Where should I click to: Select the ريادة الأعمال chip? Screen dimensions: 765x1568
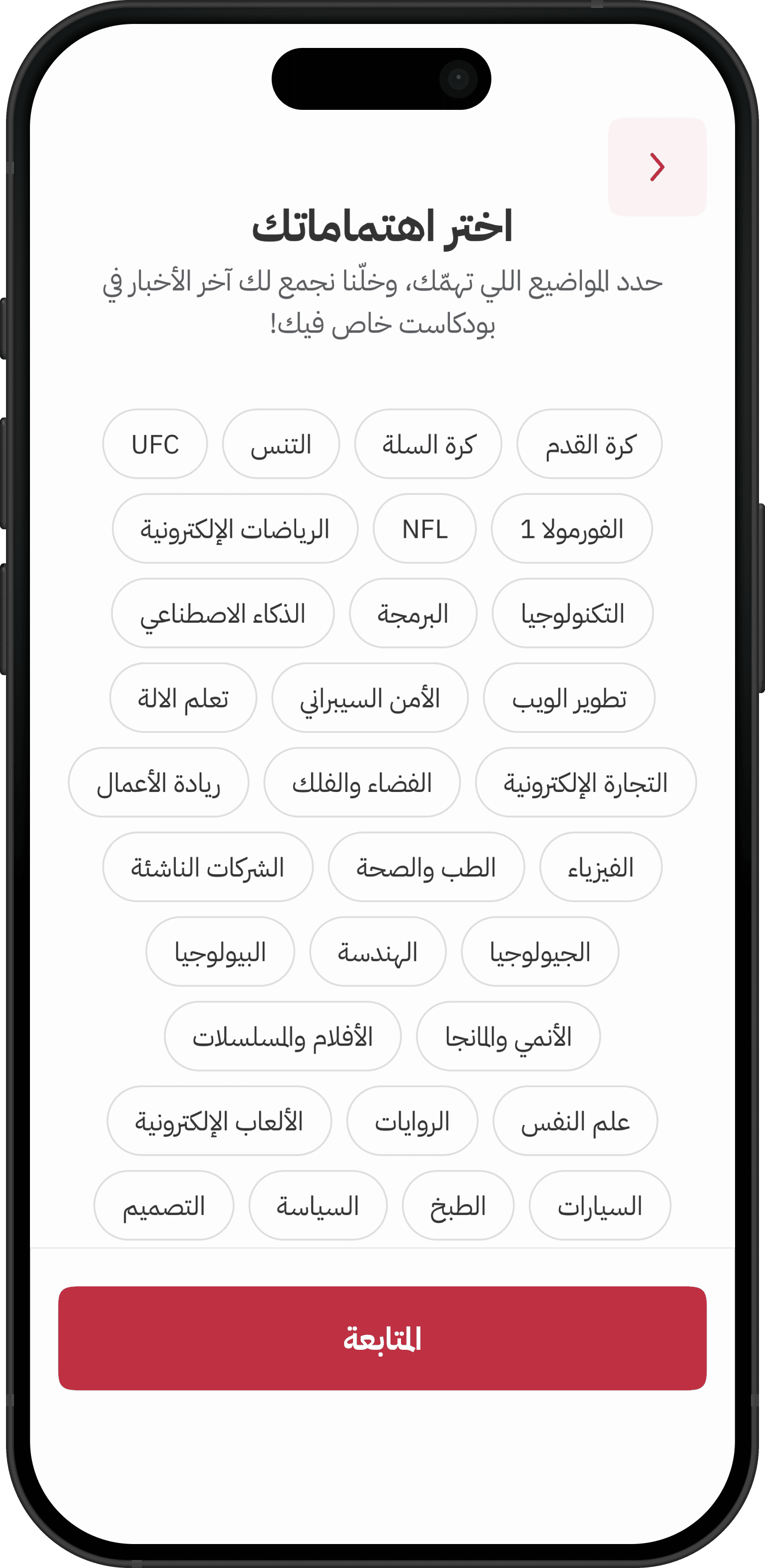[158, 782]
